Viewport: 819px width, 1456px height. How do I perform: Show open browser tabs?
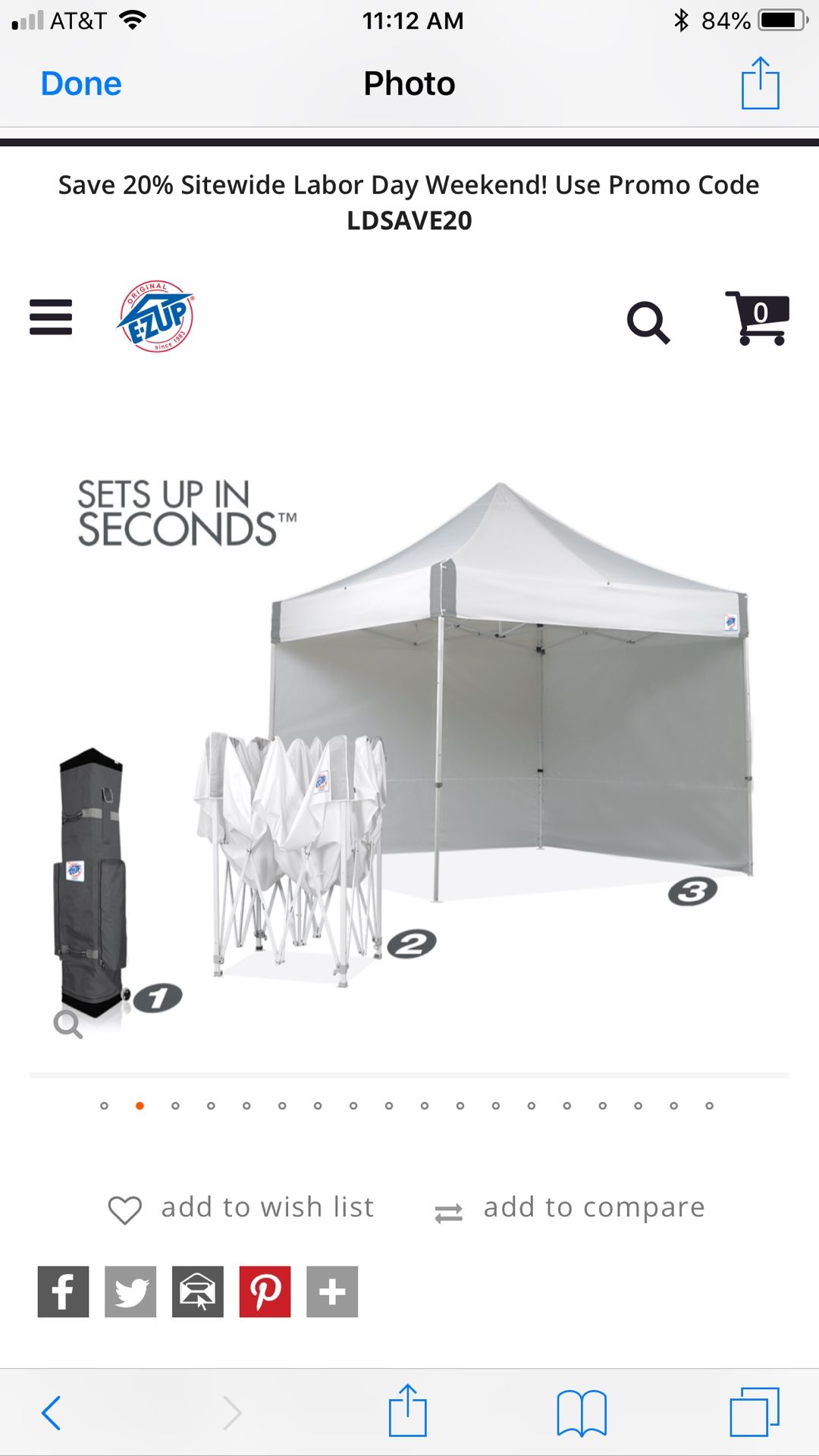click(755, 1413)
